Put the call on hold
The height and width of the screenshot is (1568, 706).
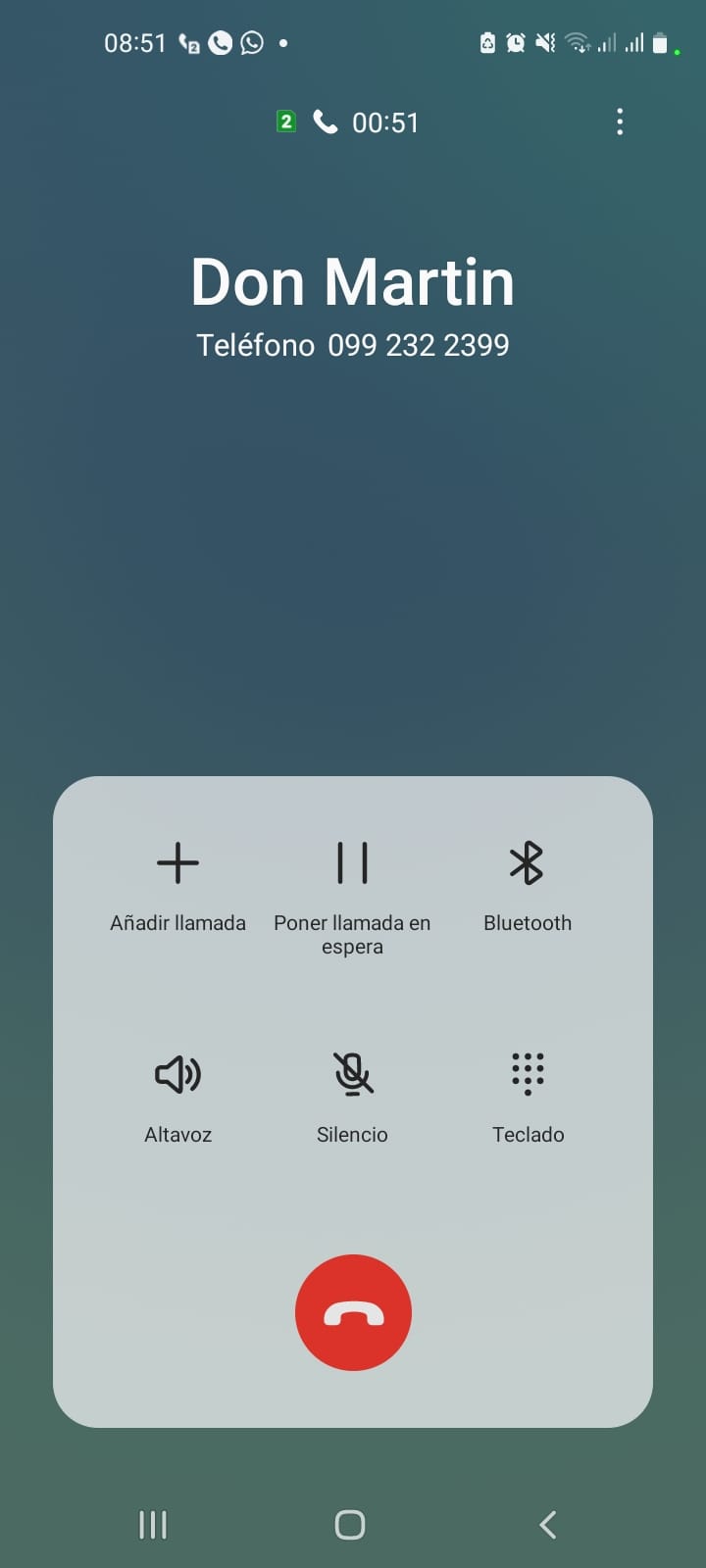click(352, 888)
